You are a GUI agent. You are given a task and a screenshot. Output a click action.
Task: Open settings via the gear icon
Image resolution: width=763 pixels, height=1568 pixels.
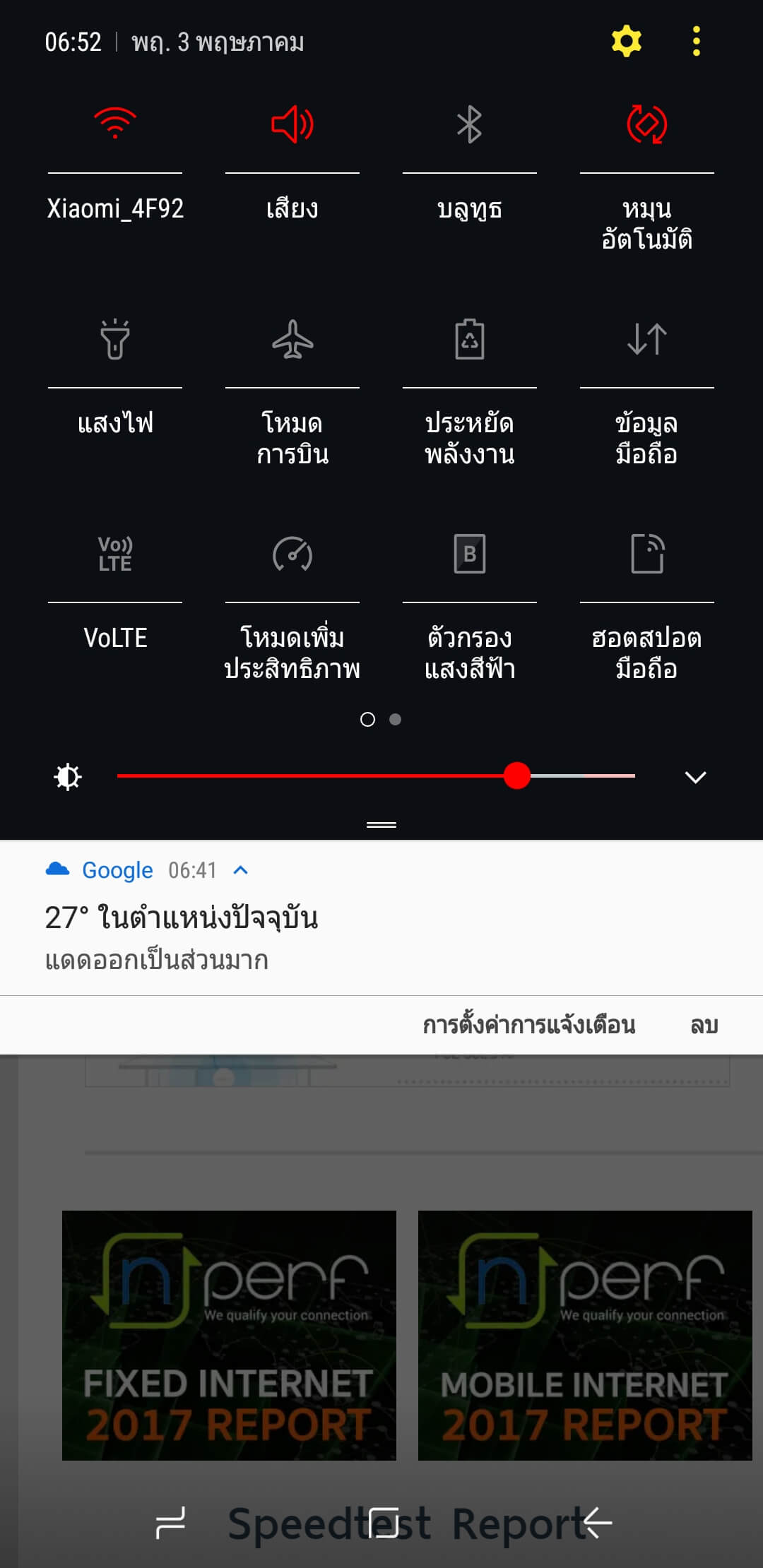(626, 42)
